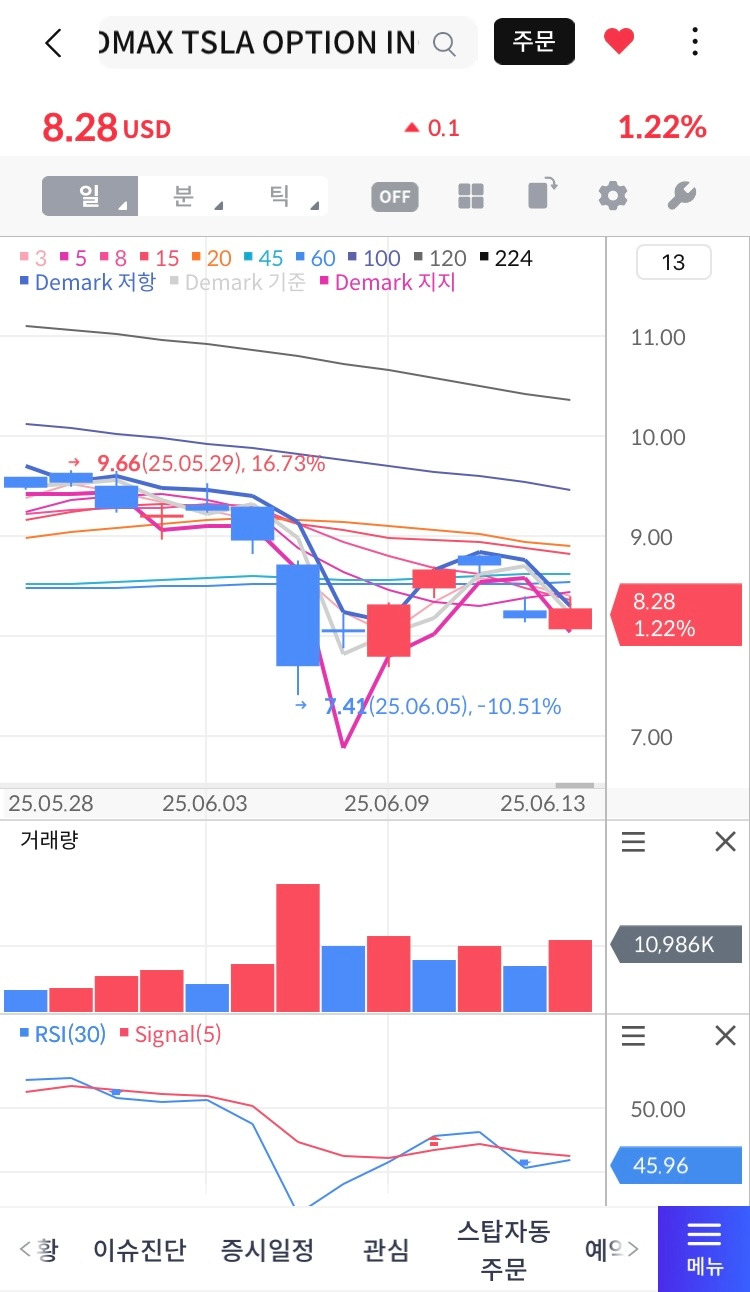Toggle the red heart favorite icon
Image resolution: width=750 pixels, height=1292 pixels.
[x=619, y=41]
